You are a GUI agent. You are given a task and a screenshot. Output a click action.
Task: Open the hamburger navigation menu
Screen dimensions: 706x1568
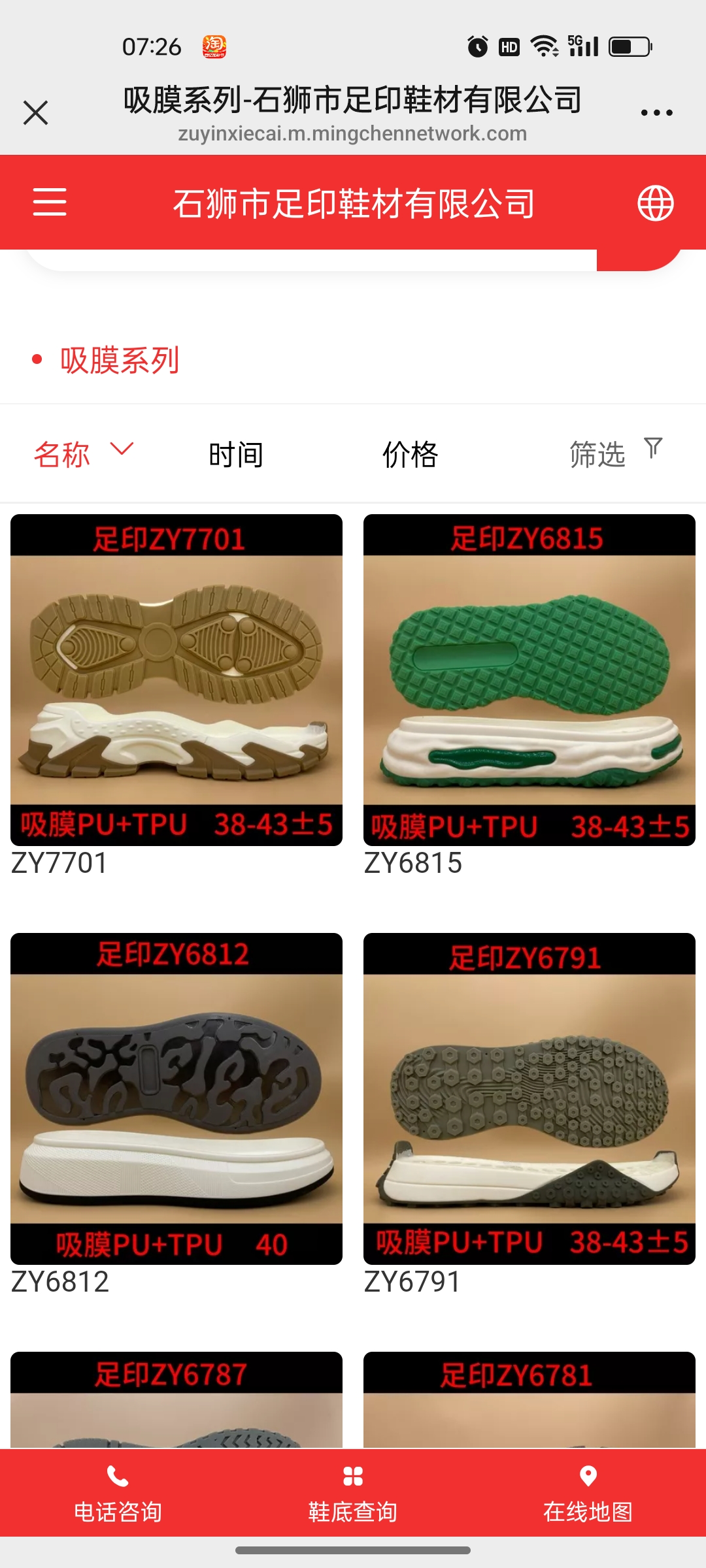tap(50, 202)
